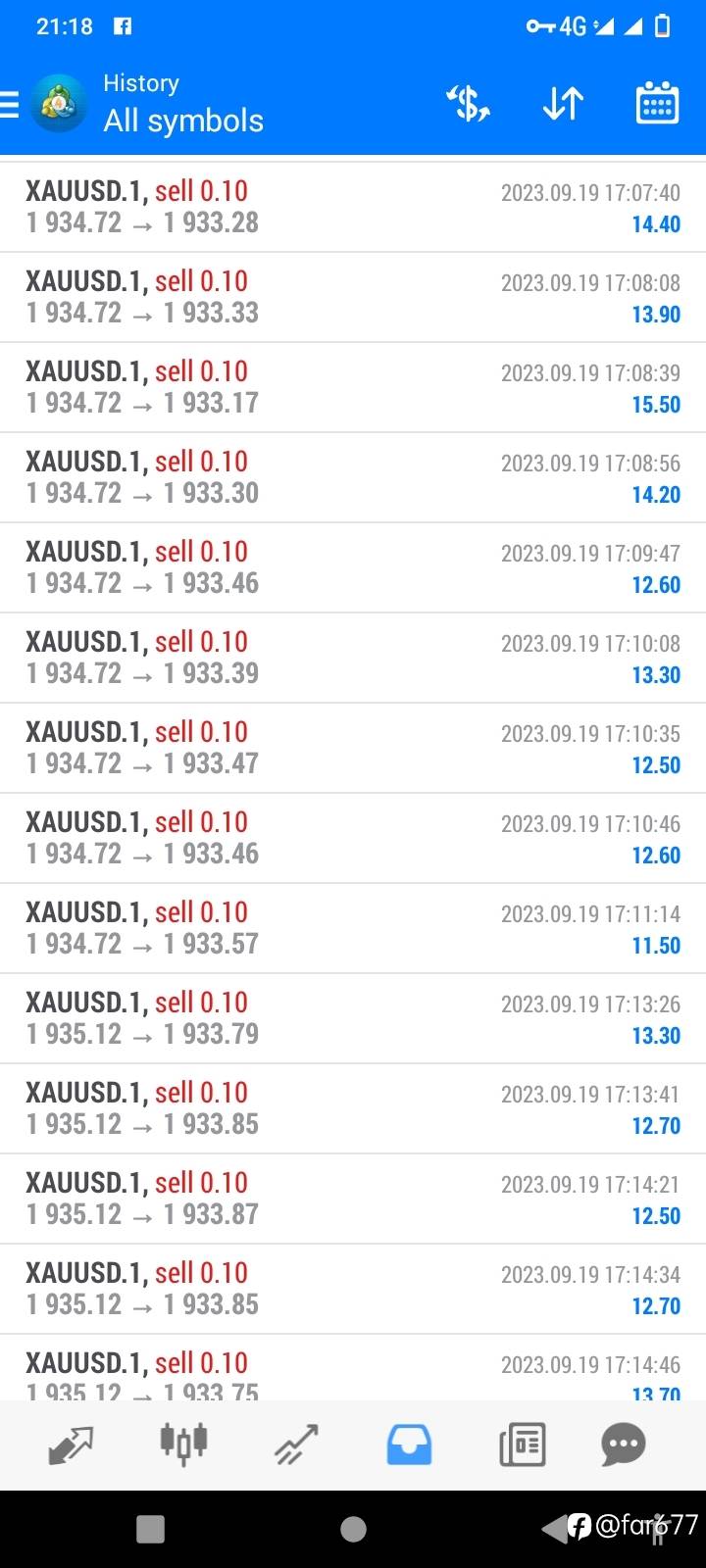Image resolution: width=706 pixels, height=1568 pixels.
Task: Tap the system home button
Action: 353,1529
